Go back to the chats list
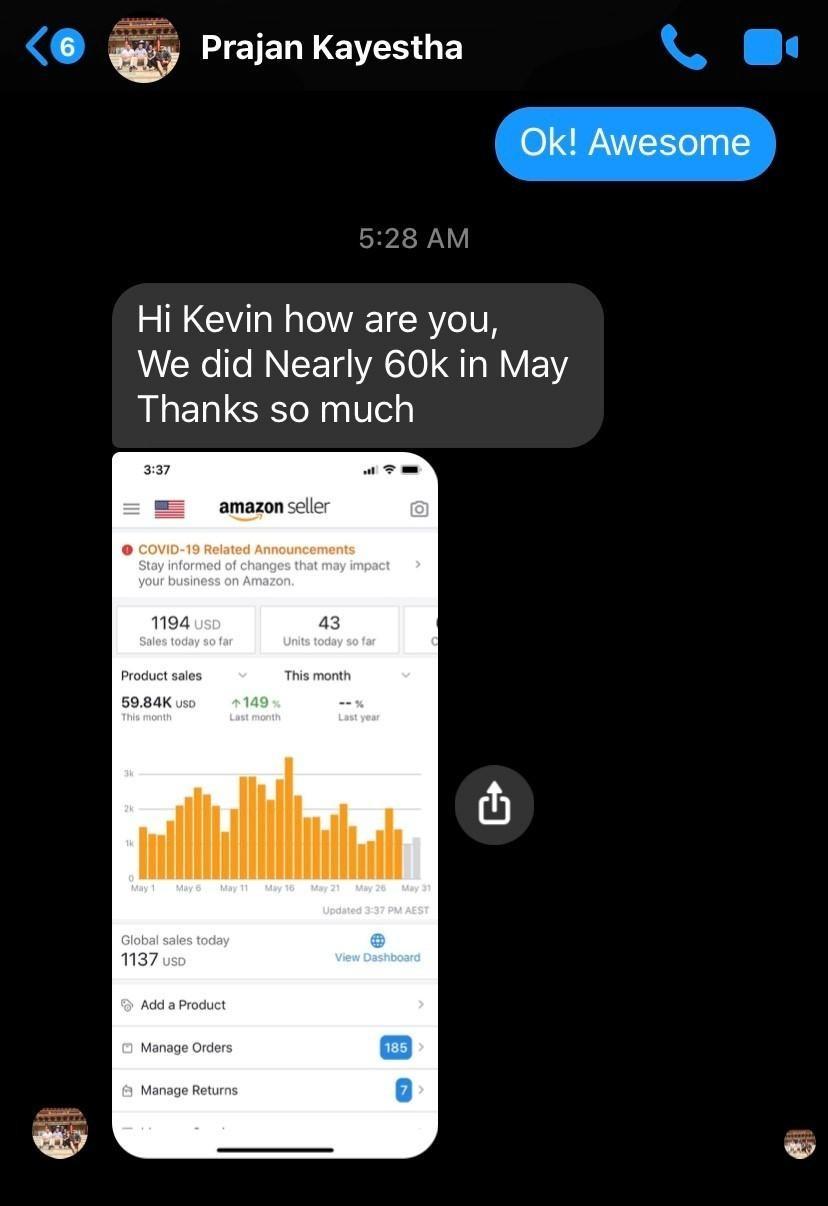The height and width of the screenshot is (1206, 828). [55, 47]
